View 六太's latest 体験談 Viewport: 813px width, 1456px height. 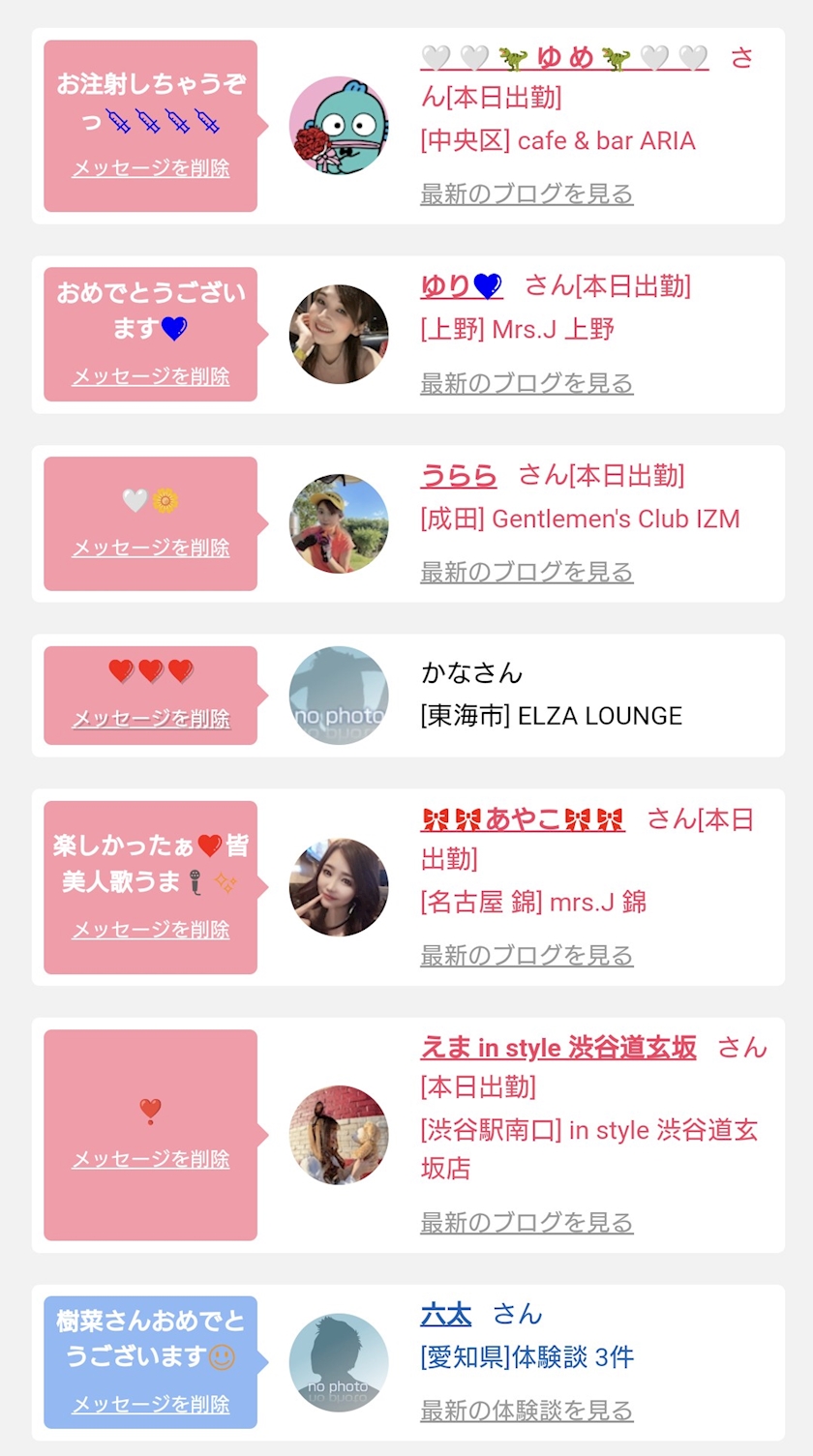coord(527,1411)
